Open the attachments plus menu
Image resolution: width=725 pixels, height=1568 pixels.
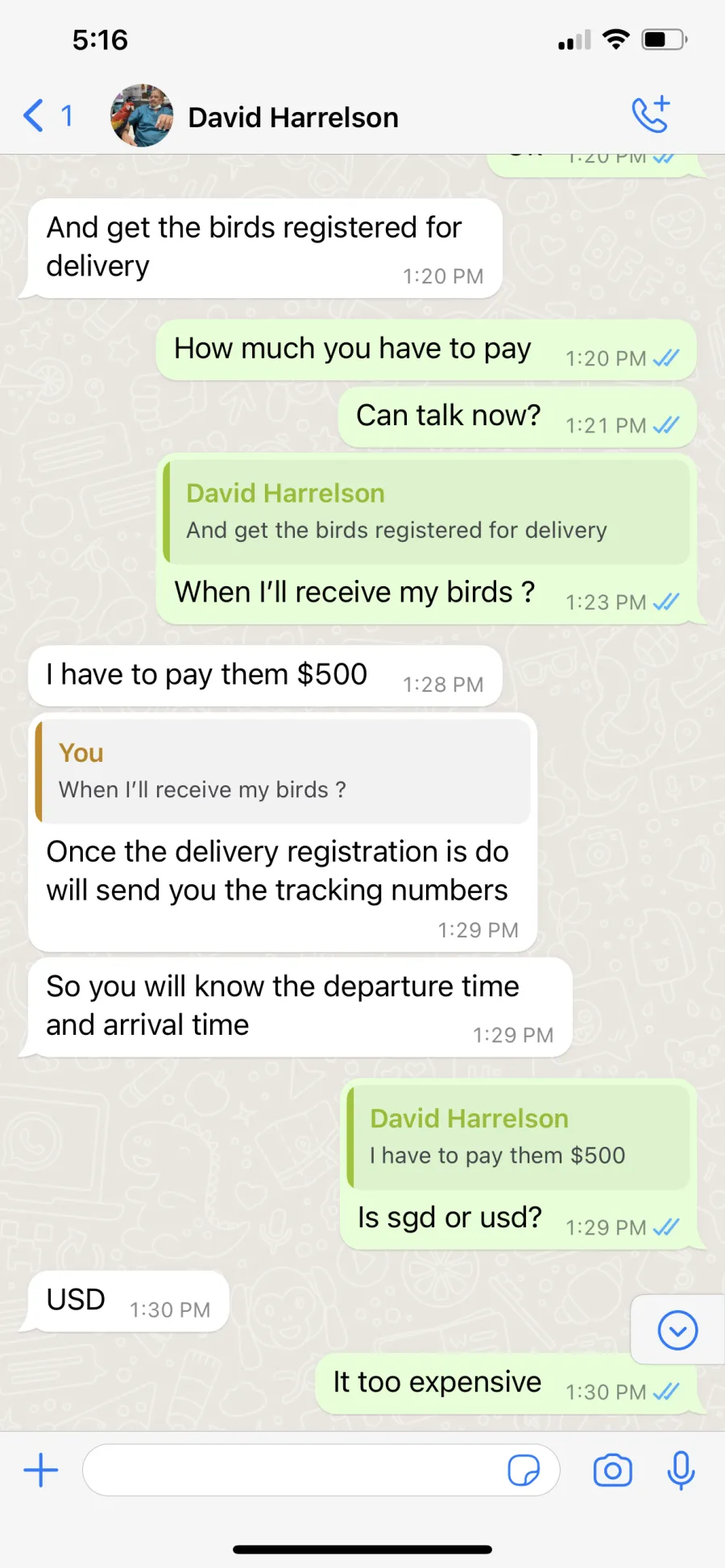point(41,1470)
